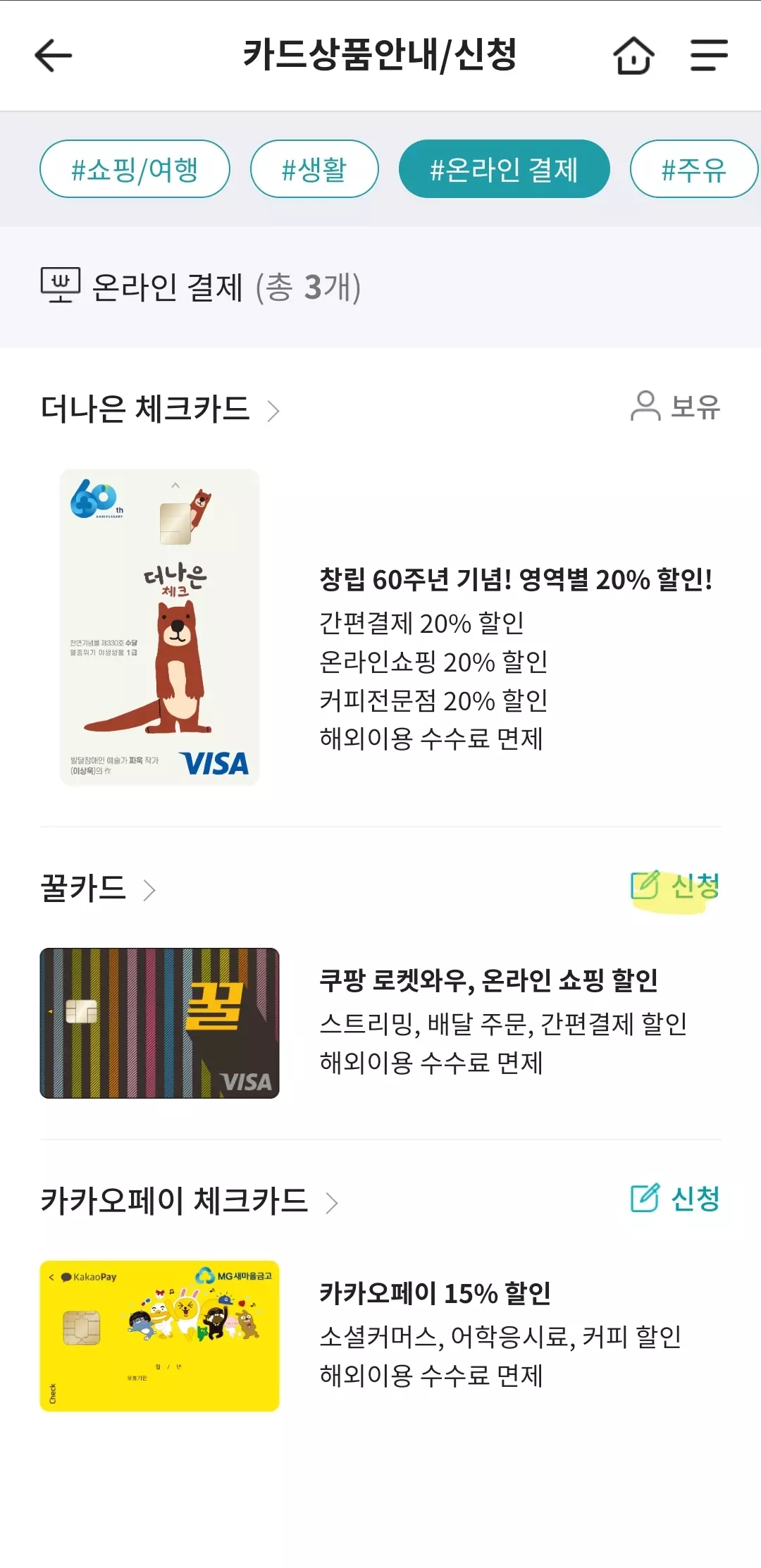This screenshot has width=761, height=1568.
Task: Tap the back arrow in the header
Action: [53, 55]
